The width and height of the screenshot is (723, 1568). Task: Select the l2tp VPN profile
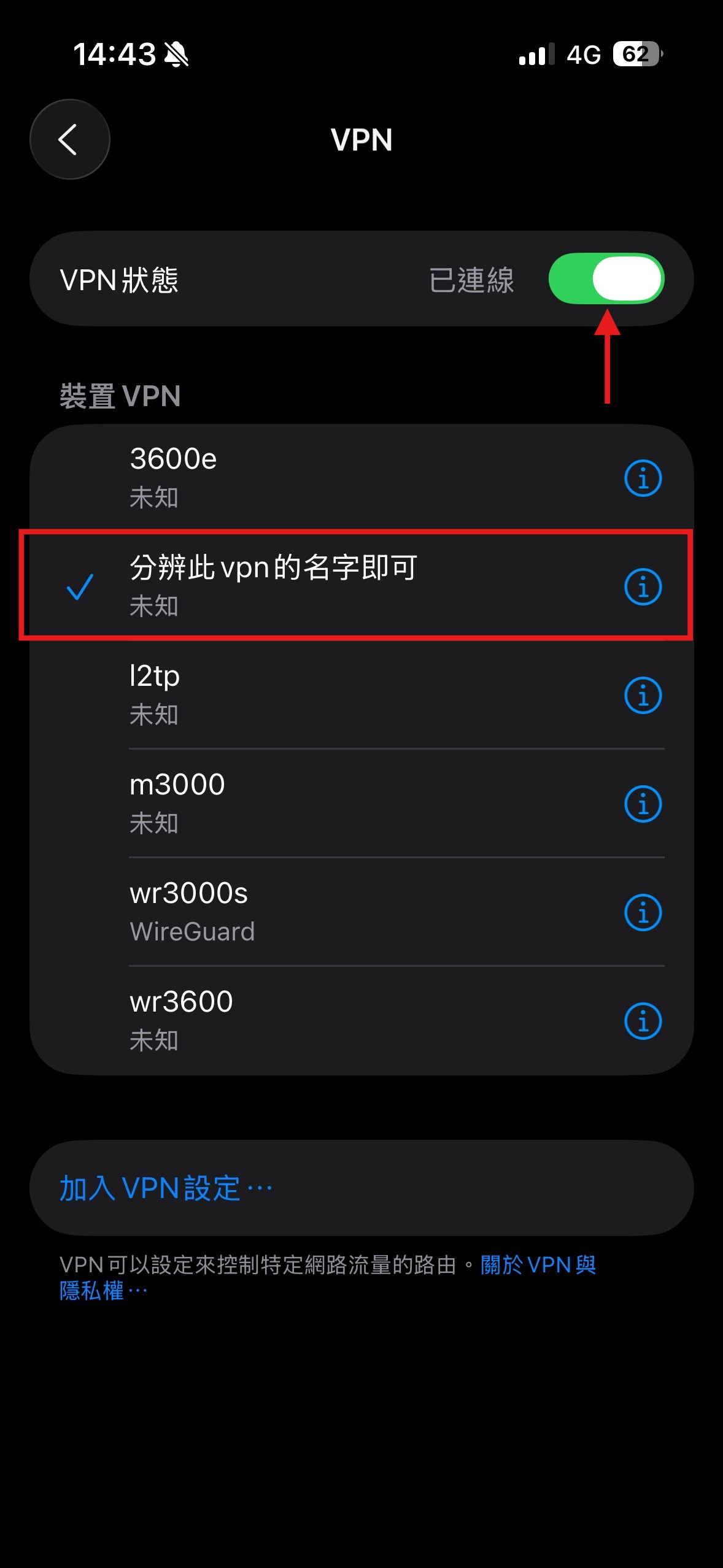pyautogui.click(x=307, y=694)
